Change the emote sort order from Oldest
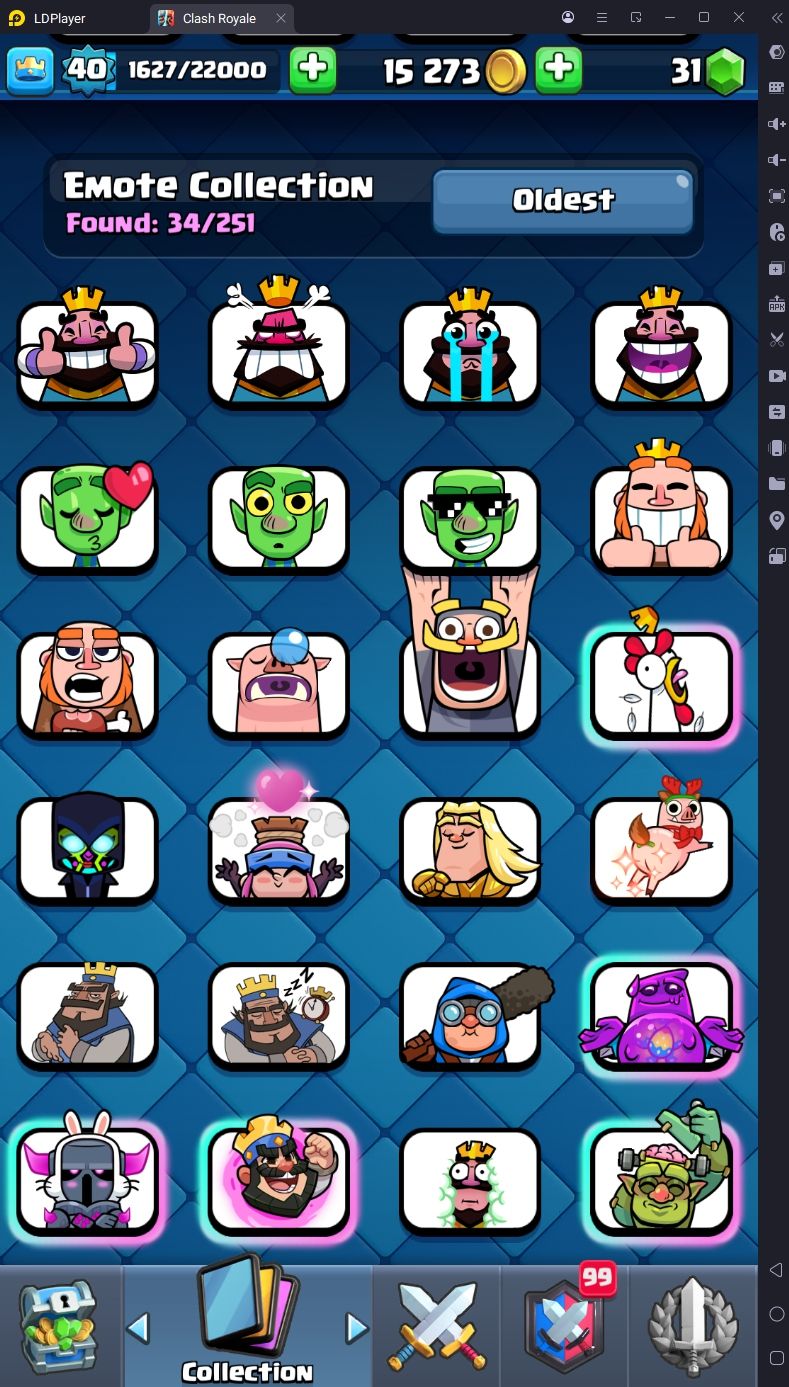Screen dimensions: 789x1387 (x=562, y=200)
